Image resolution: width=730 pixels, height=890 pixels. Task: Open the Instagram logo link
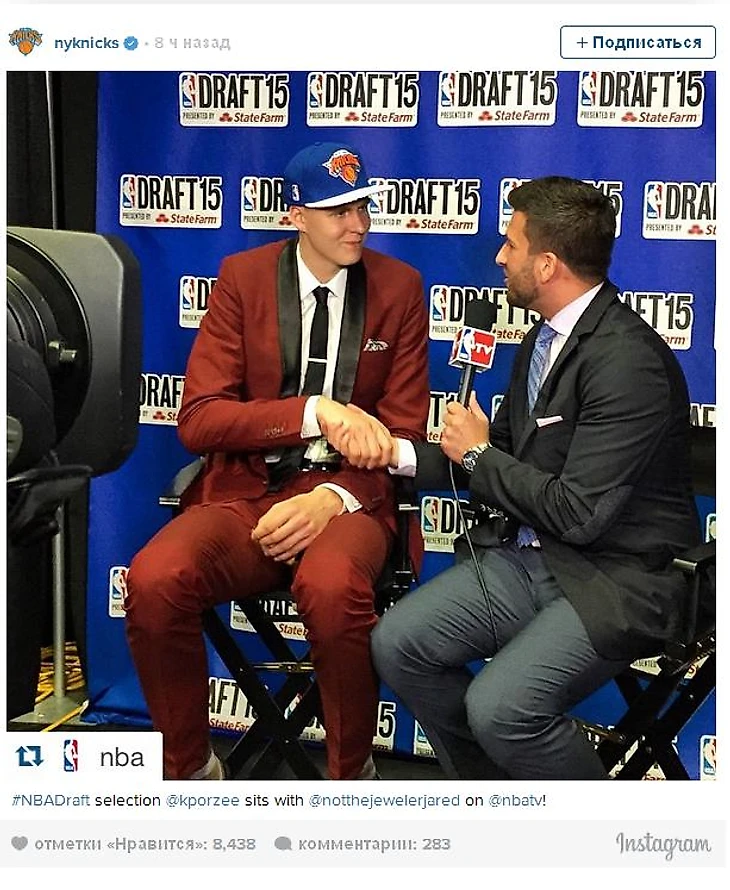pyautogui.click(x=663, y=845)
